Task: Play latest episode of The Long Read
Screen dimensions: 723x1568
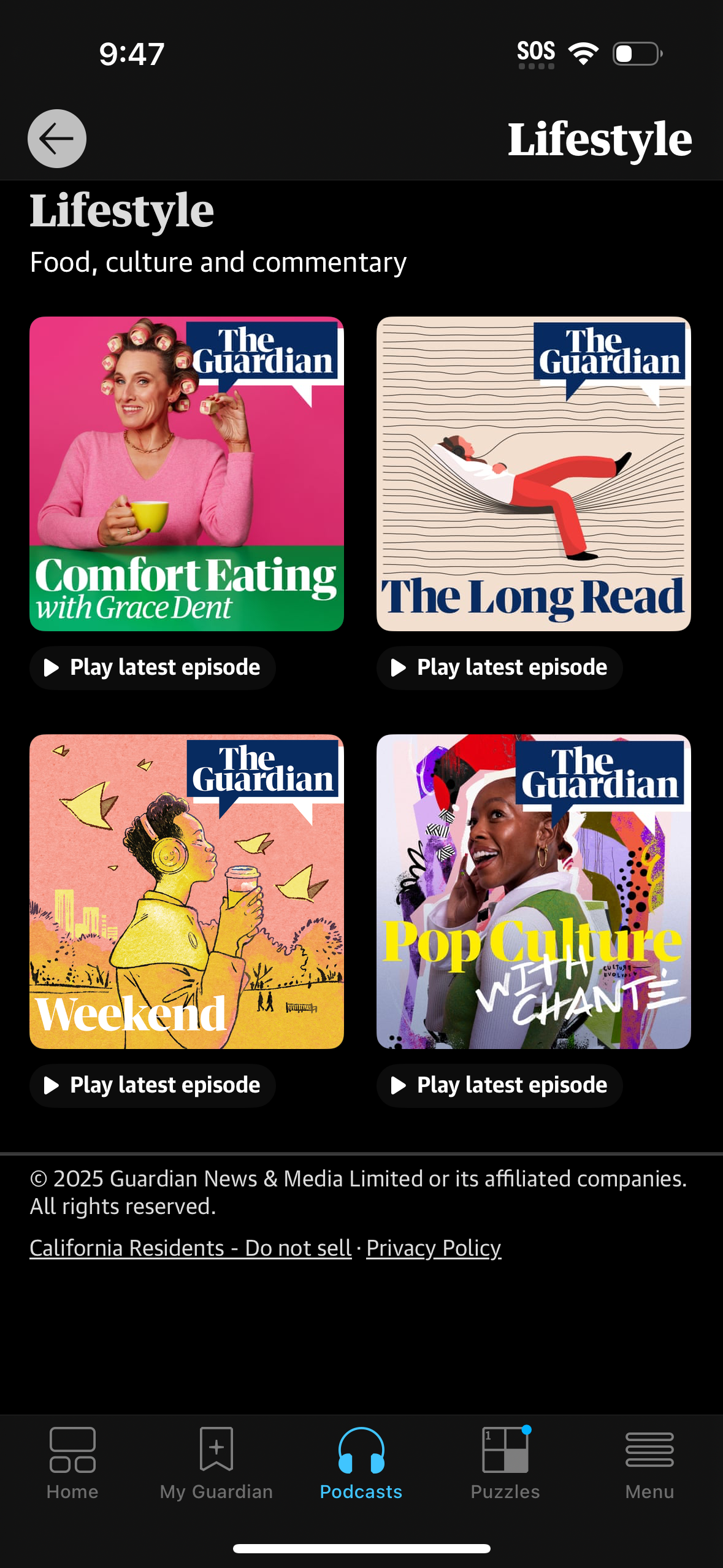Action: click(x=499, y=667)
